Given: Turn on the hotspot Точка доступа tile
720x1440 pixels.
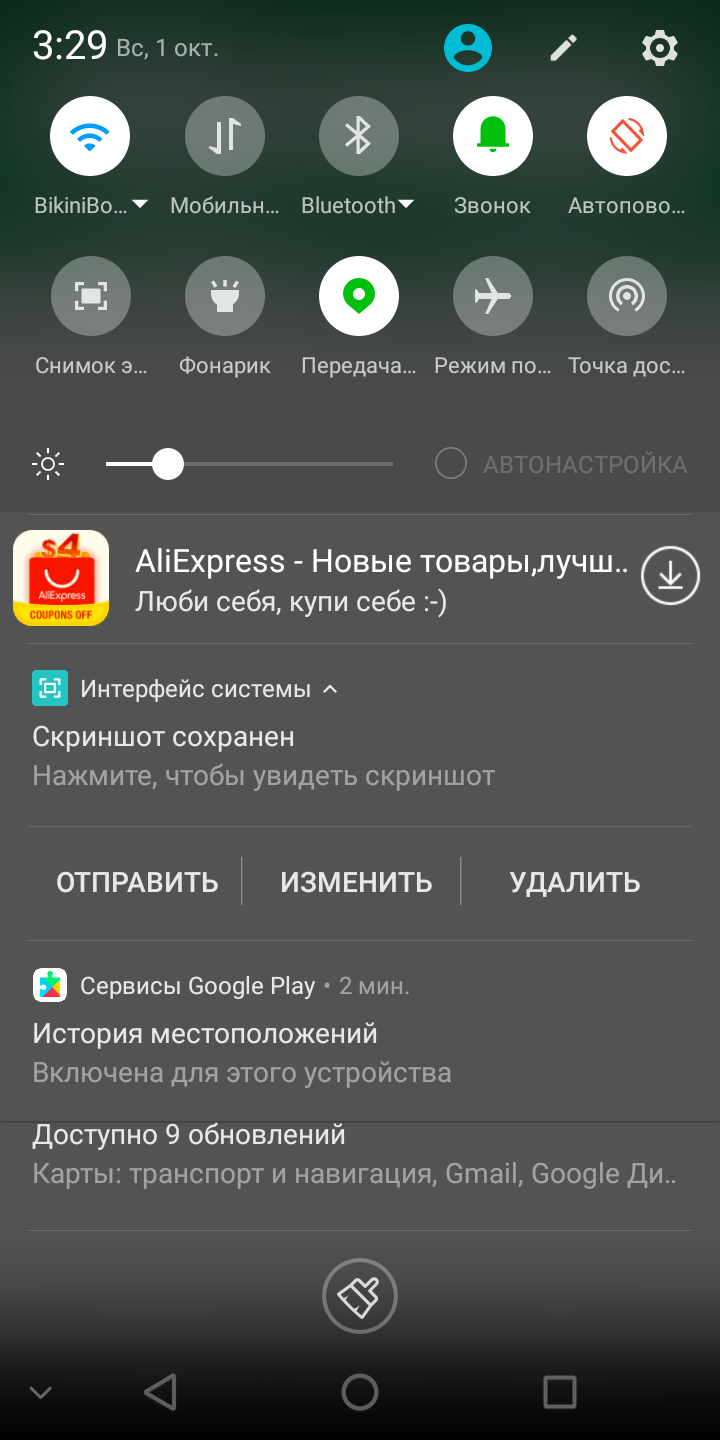Looking at the screenshot, I should tap(626, 296).
